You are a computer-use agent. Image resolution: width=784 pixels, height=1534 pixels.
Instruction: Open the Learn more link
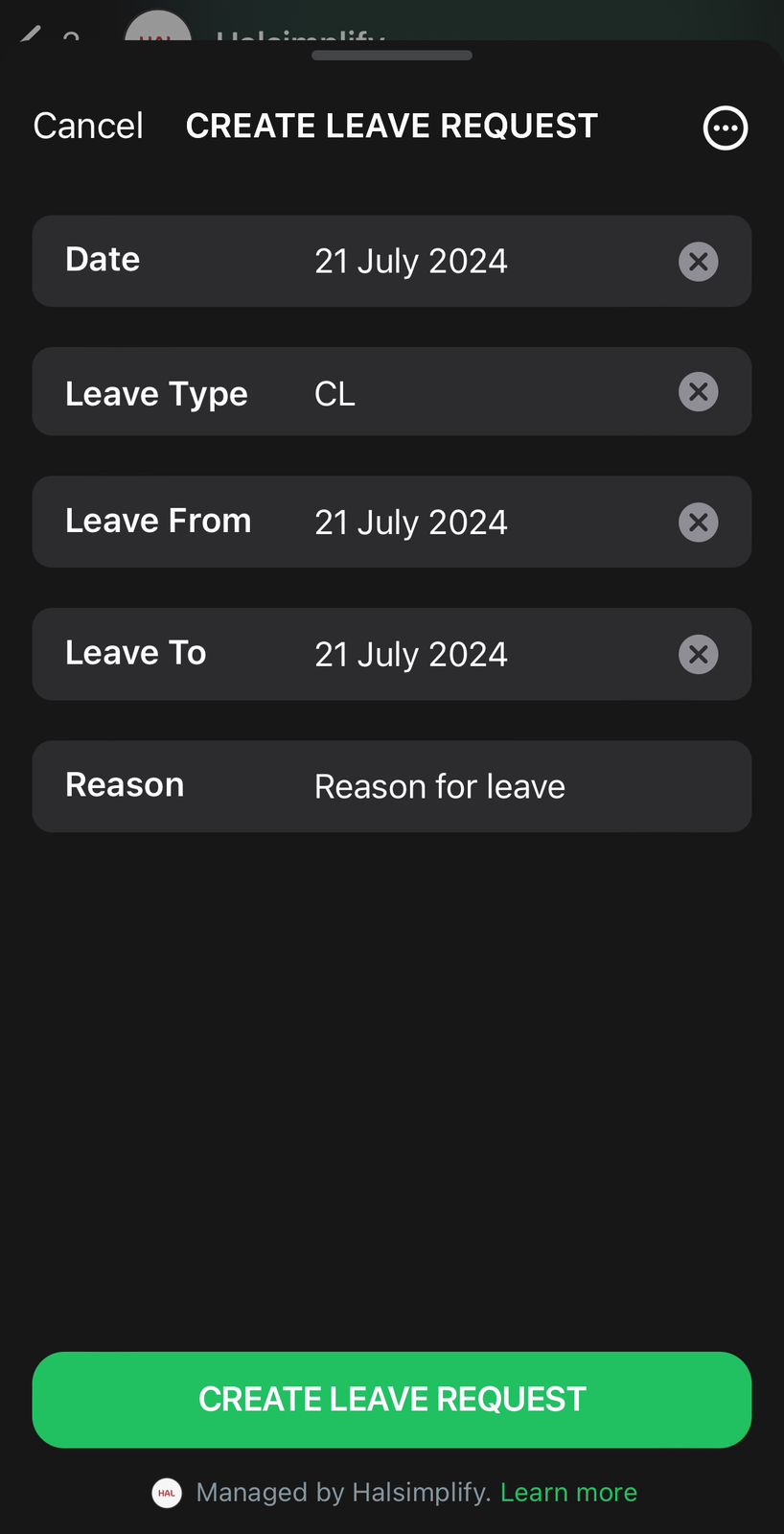click(x=568, y=1493)
